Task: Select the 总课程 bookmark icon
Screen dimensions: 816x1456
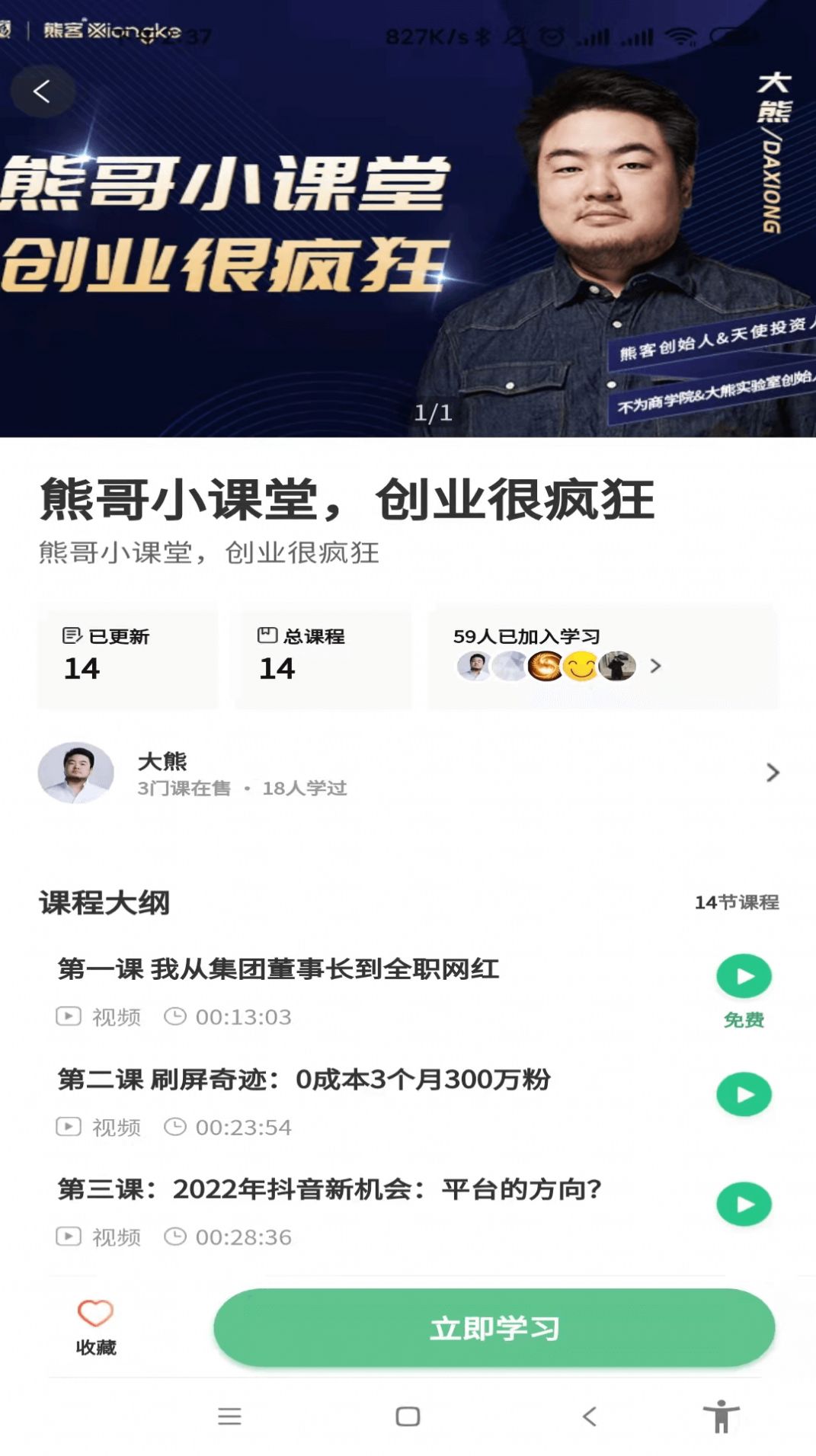Action: pos(264,635)
